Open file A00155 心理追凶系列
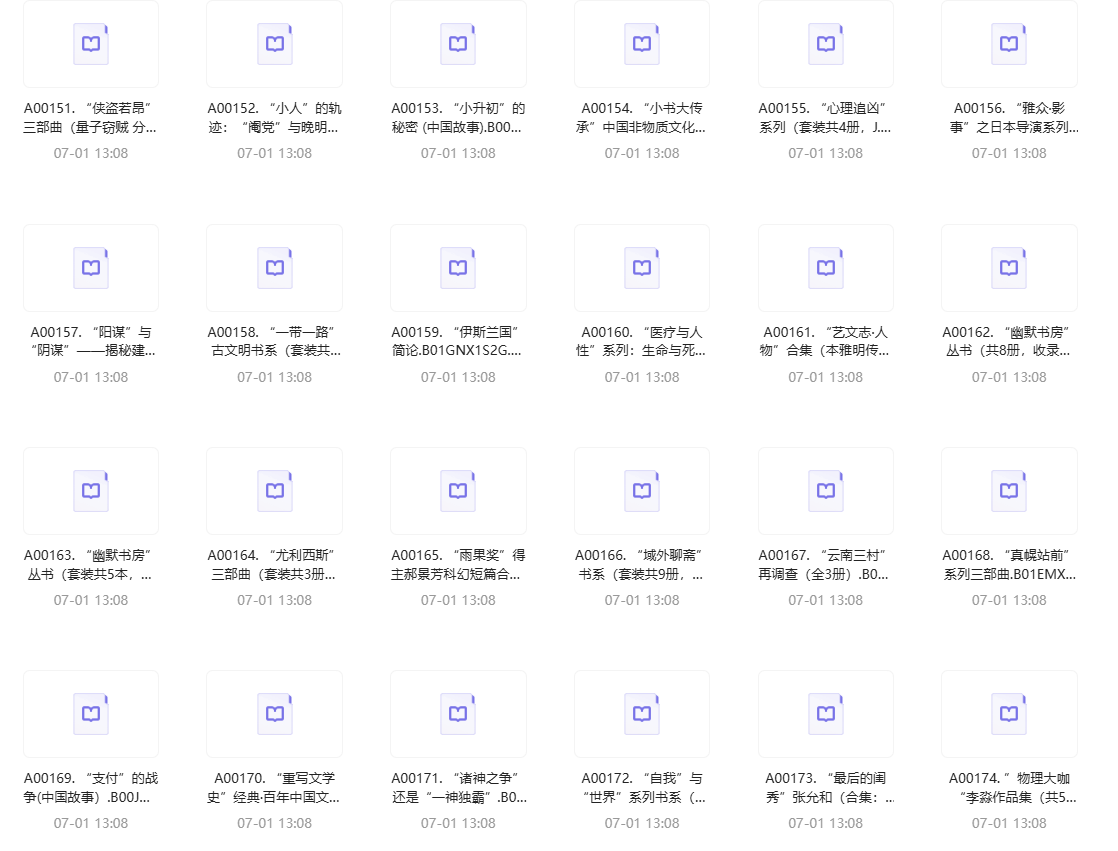 tap(826, 44)
